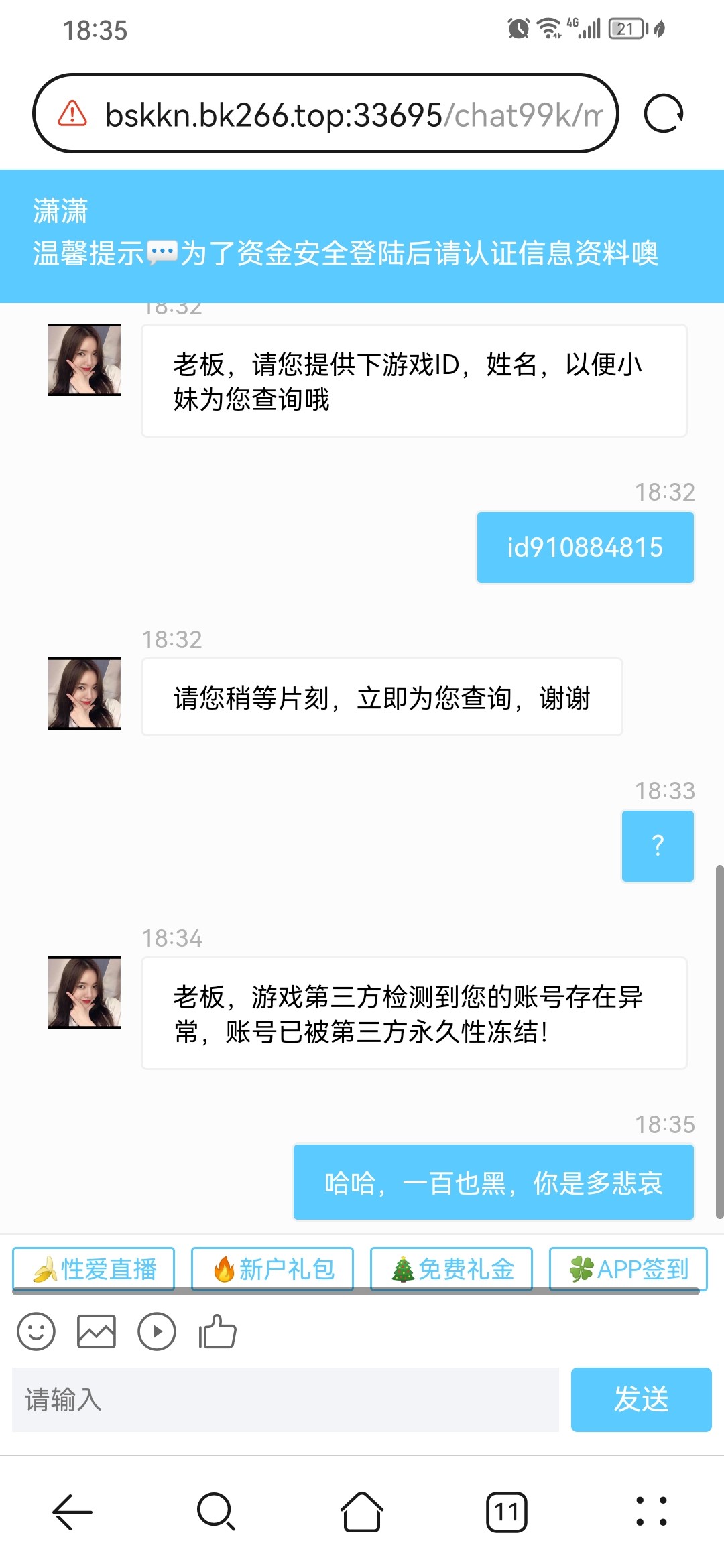The height and width of the screenshot is (1568, 724).
Task: Select the id910884815 chat bubble
Action: (584, 547)
